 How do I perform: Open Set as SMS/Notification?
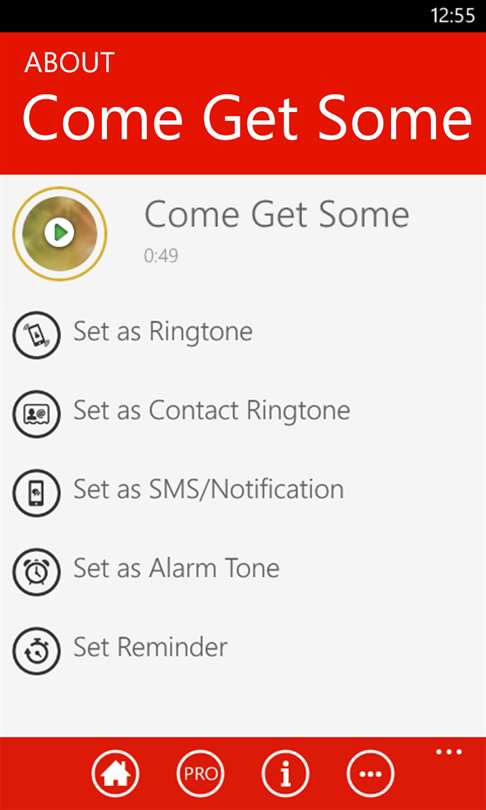pos(178,490)
